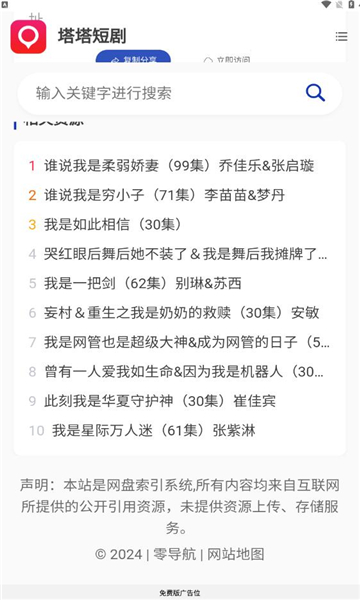The height and width of the screenshot is (600, 360).
Task: Open 妄村＆重生之我是奶奶的救赎
Action: (181, 313)
